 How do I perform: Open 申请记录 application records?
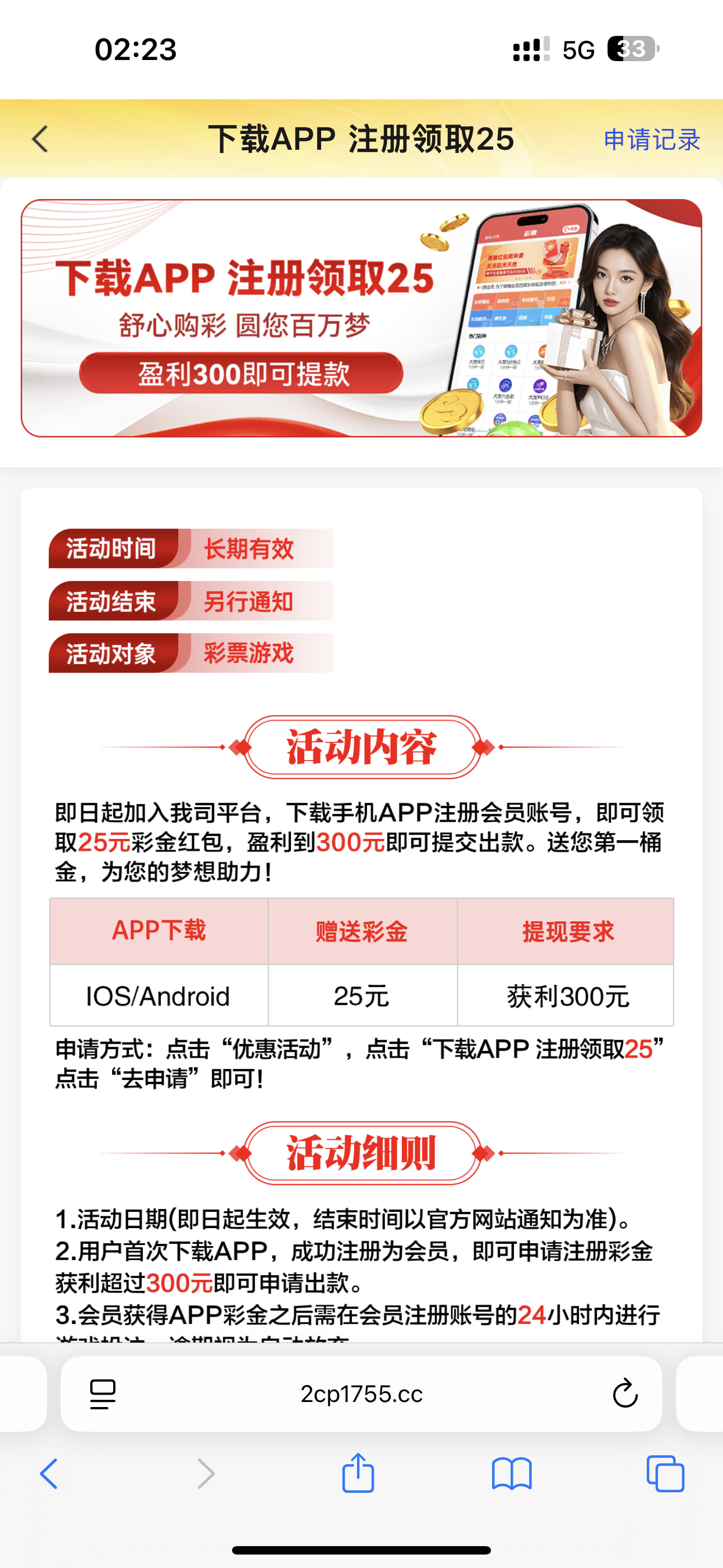coord(651,140)
